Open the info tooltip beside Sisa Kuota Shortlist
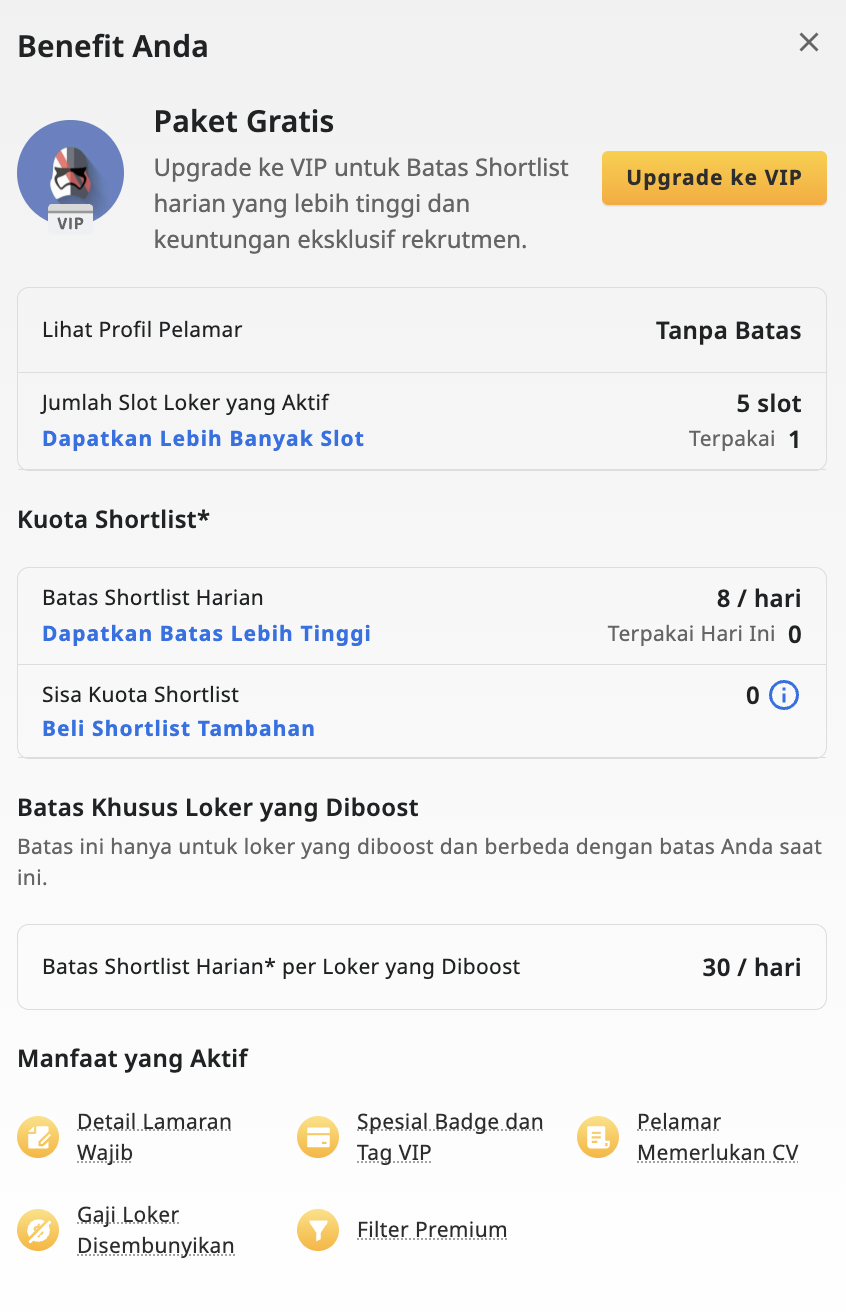The height and width of the screenshot is (1314, 846). (x=786, y=695)
